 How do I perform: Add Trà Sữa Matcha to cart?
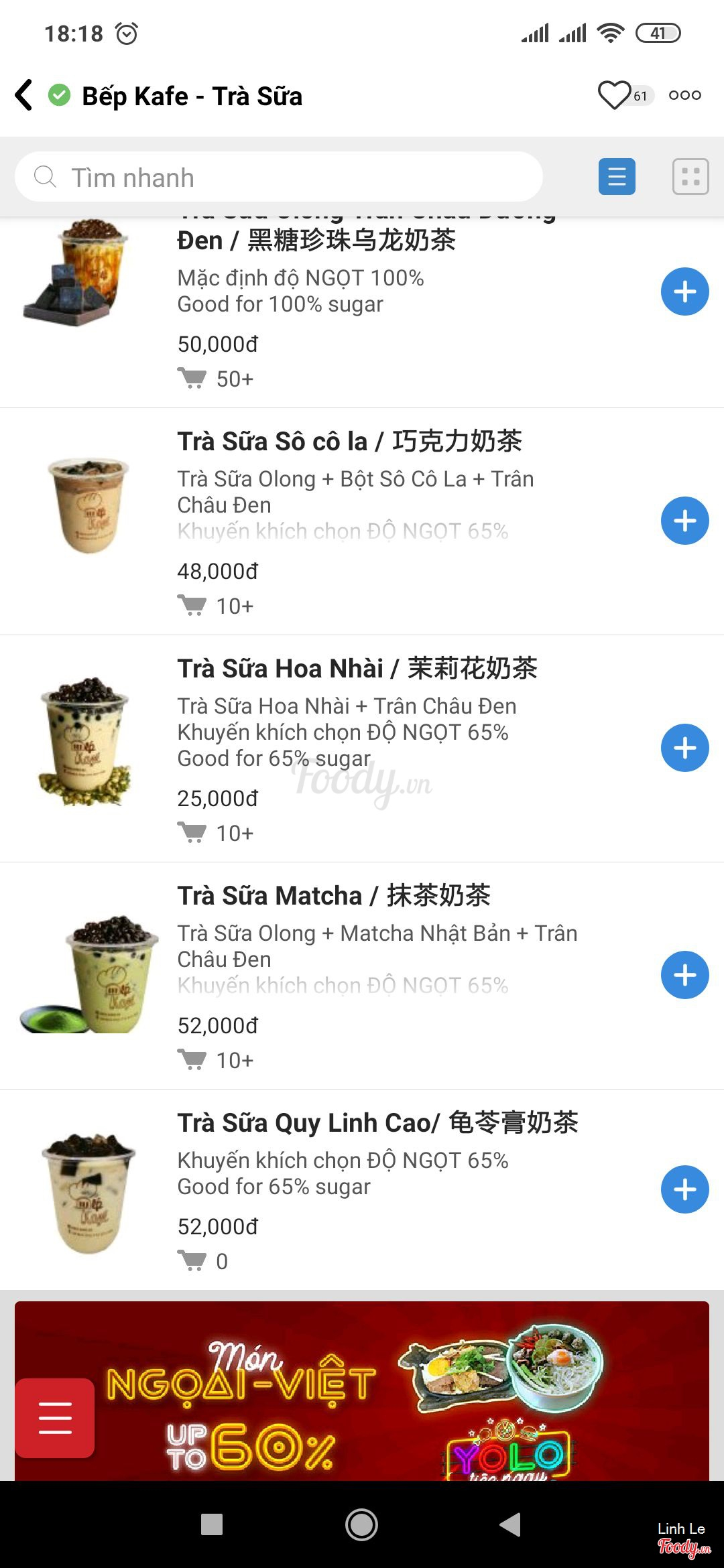(684, 975)
